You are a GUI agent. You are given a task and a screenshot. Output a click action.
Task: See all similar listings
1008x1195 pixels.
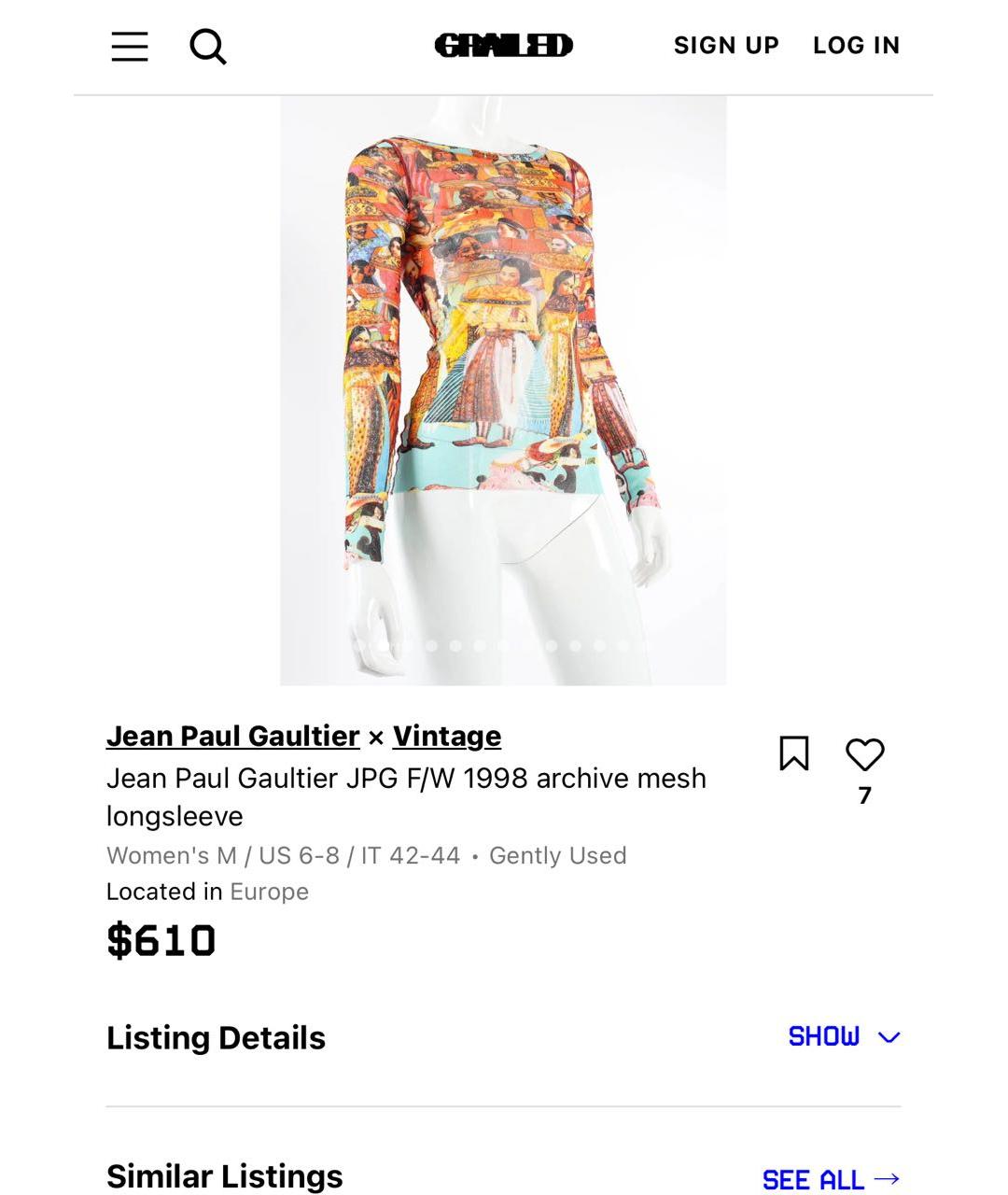830,1179
